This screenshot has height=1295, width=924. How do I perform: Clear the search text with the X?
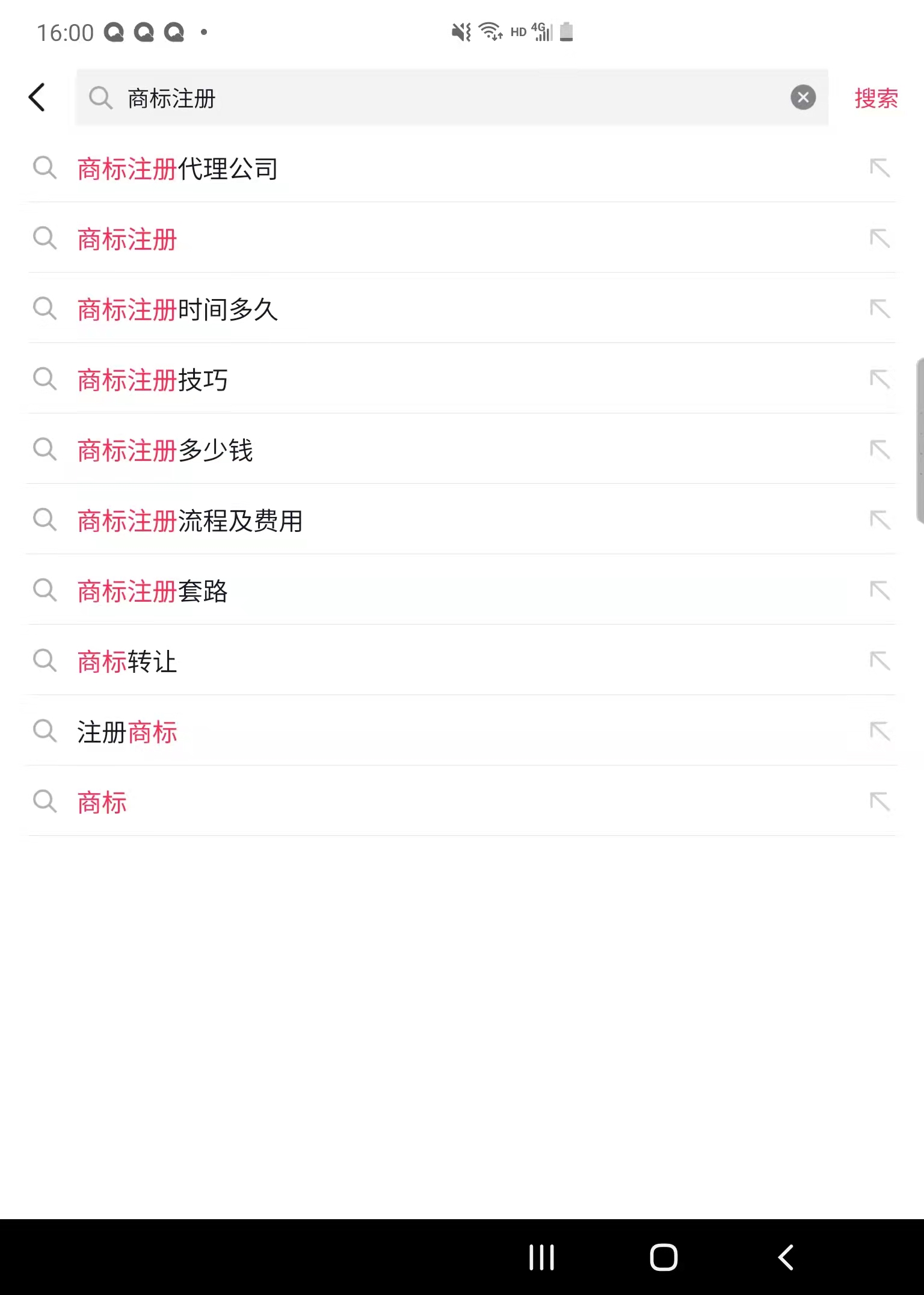(802, 97)
